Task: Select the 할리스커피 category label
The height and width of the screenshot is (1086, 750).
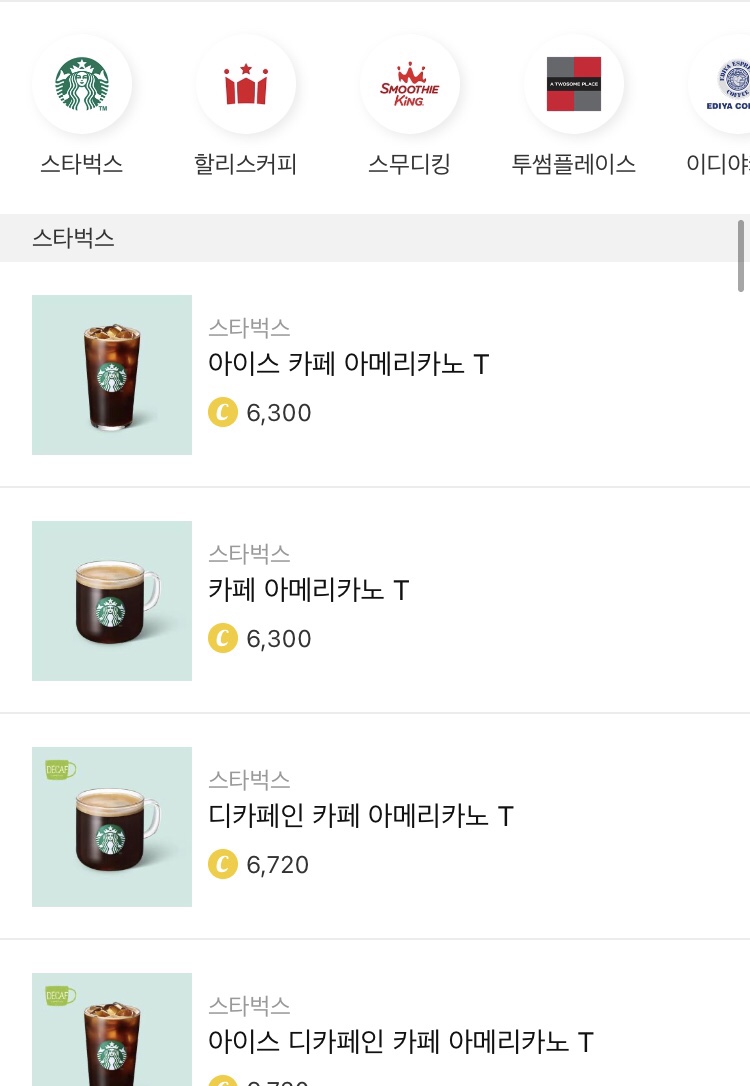Action: (x=245, y=164)
